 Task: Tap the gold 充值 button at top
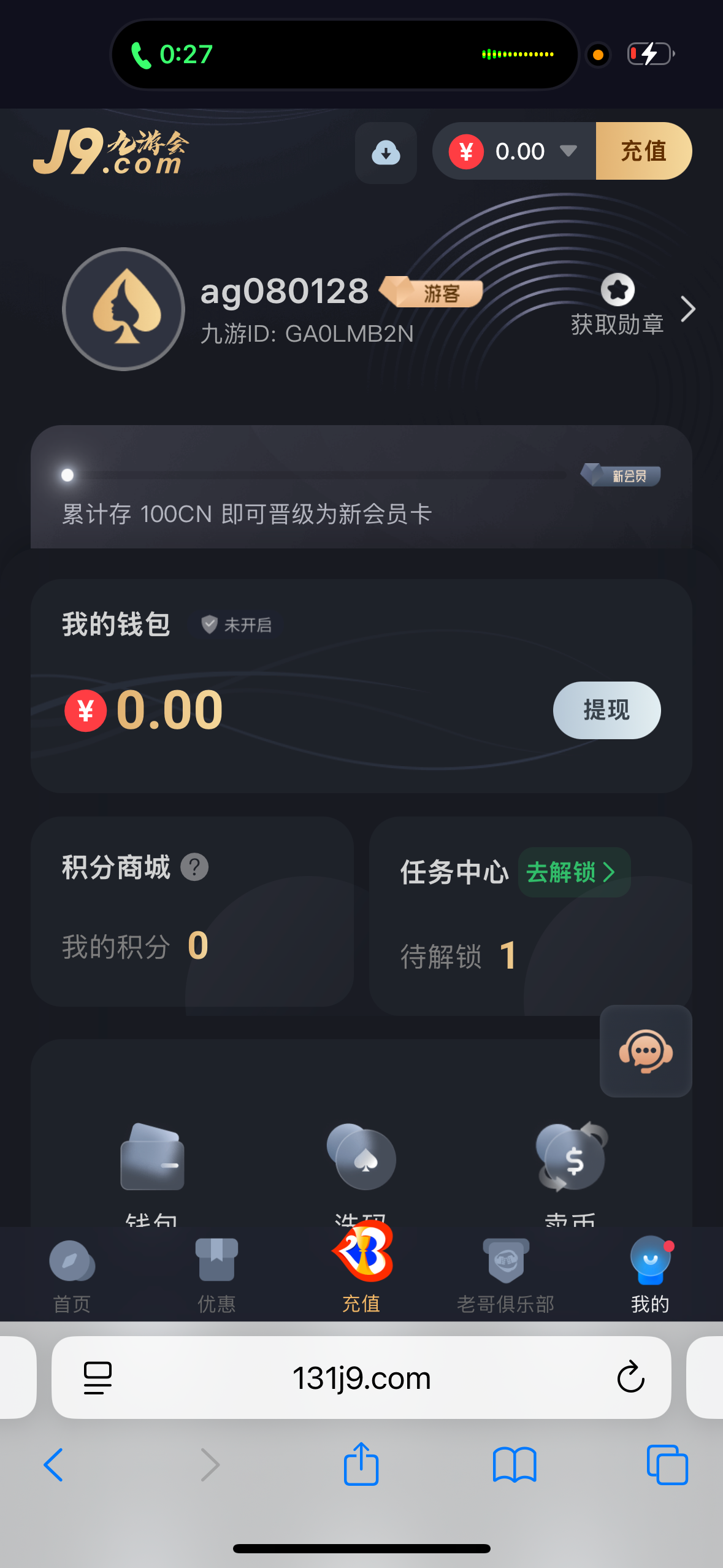tap(643, 151)
